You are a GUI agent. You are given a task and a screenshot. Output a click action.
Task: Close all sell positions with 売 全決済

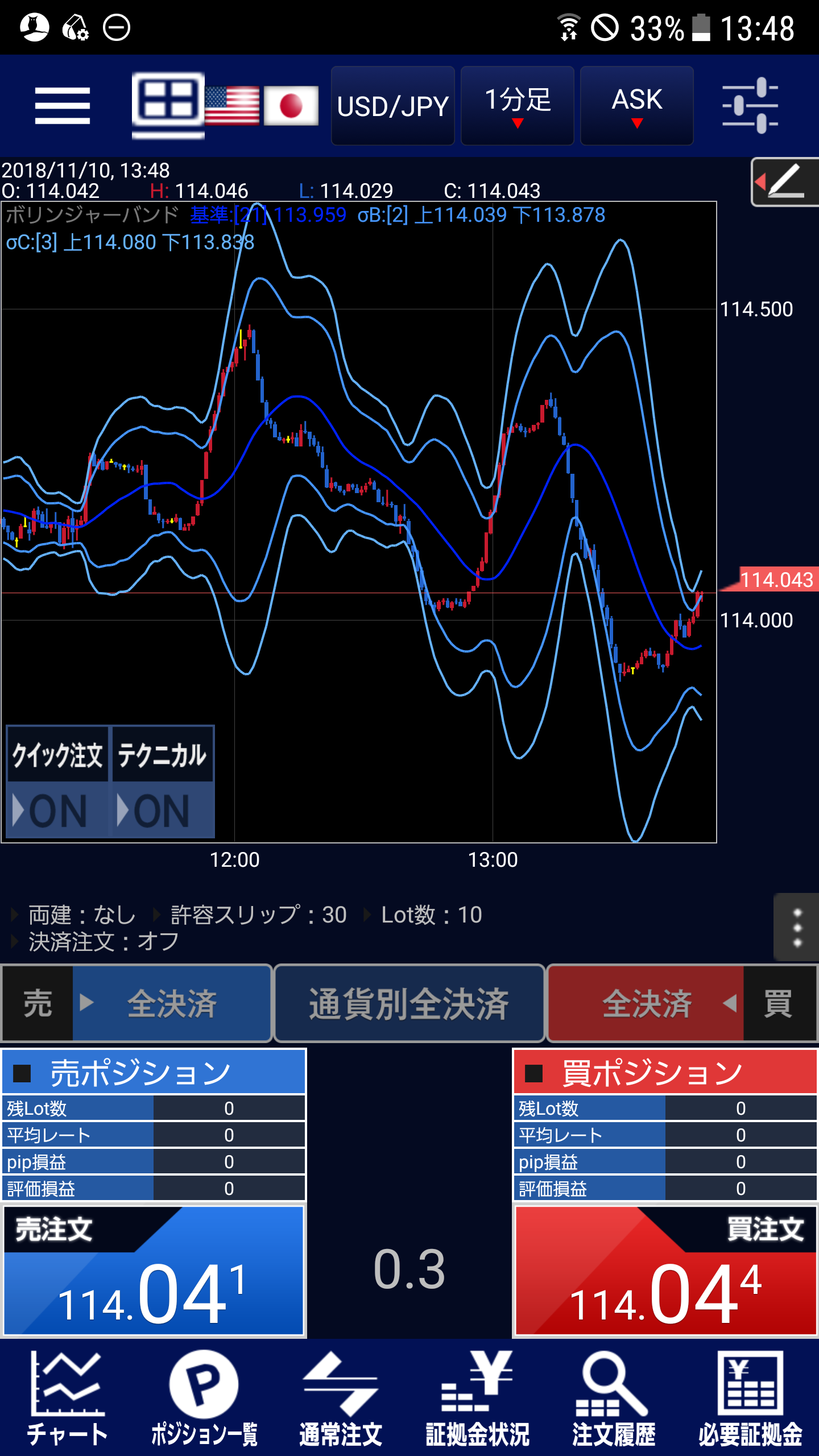point(136,1003)
